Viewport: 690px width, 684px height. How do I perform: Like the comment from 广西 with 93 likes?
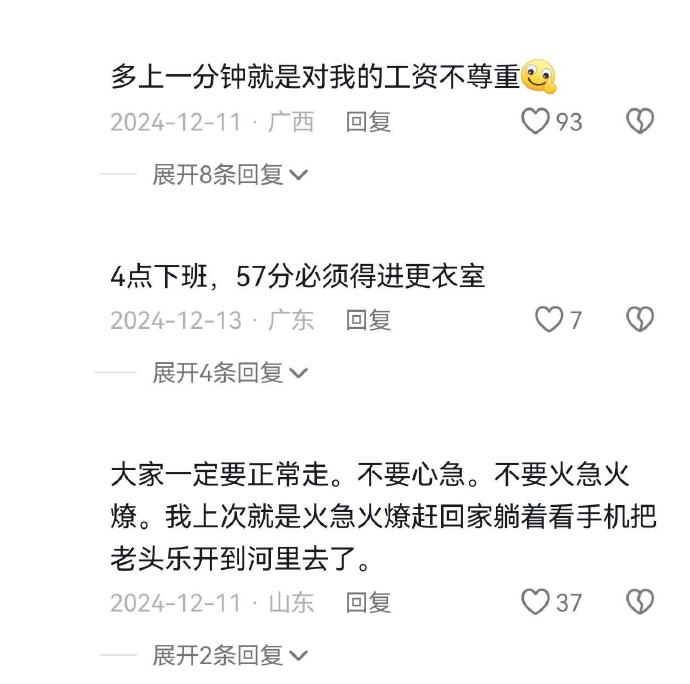pyautogui.click(x=537, y=122)
